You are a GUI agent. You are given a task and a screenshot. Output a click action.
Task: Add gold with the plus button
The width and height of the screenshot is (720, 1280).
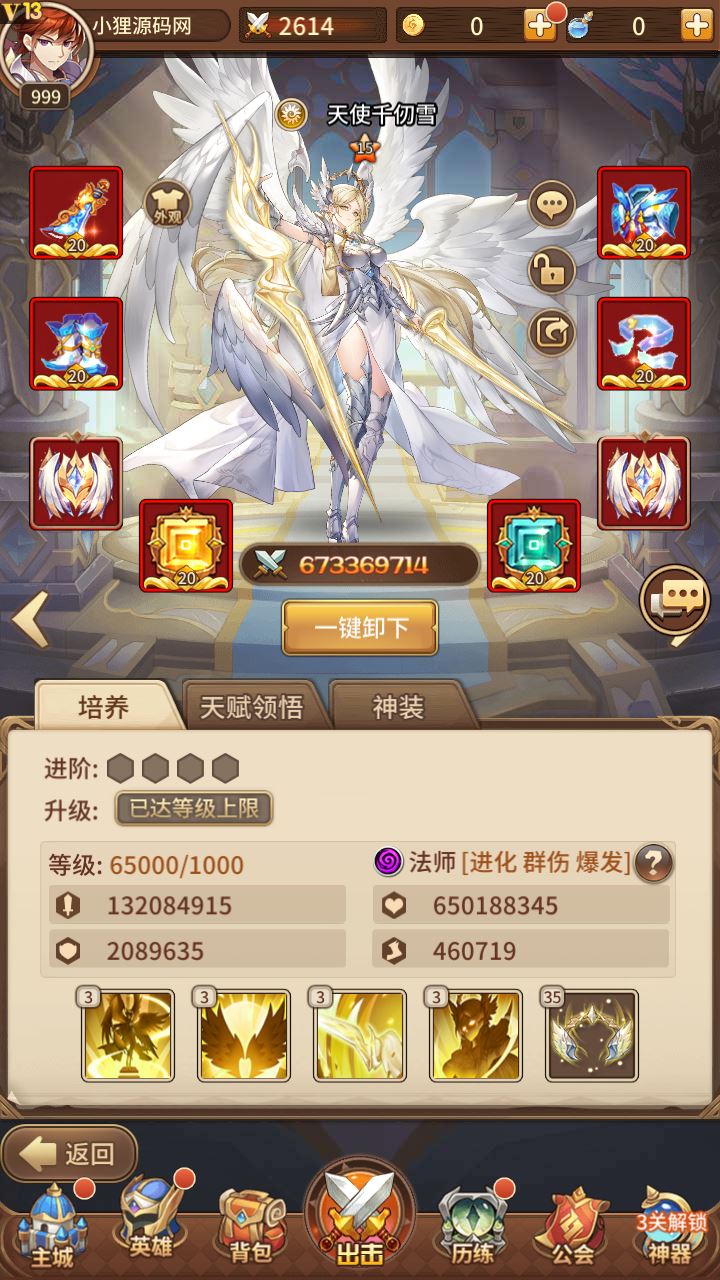(540, 26)
